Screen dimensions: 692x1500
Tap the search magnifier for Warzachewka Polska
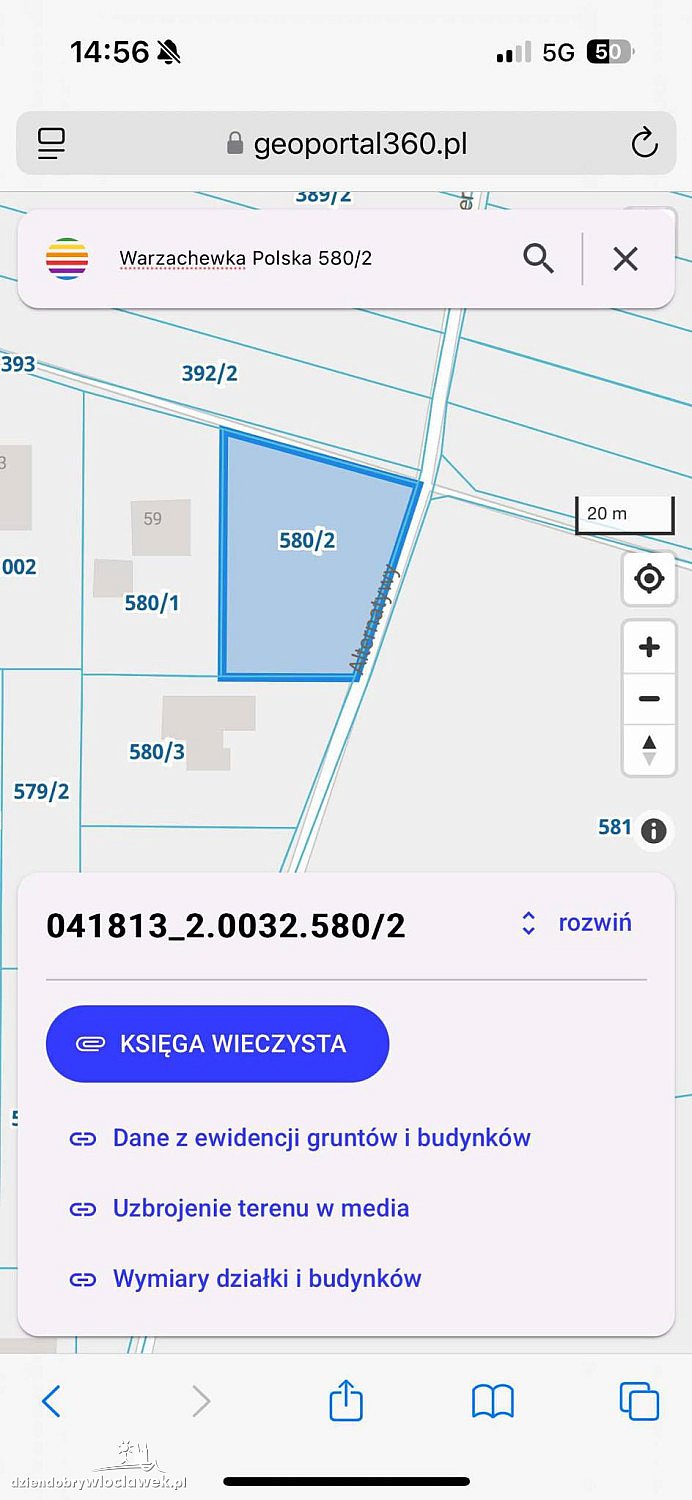[538, 259]
